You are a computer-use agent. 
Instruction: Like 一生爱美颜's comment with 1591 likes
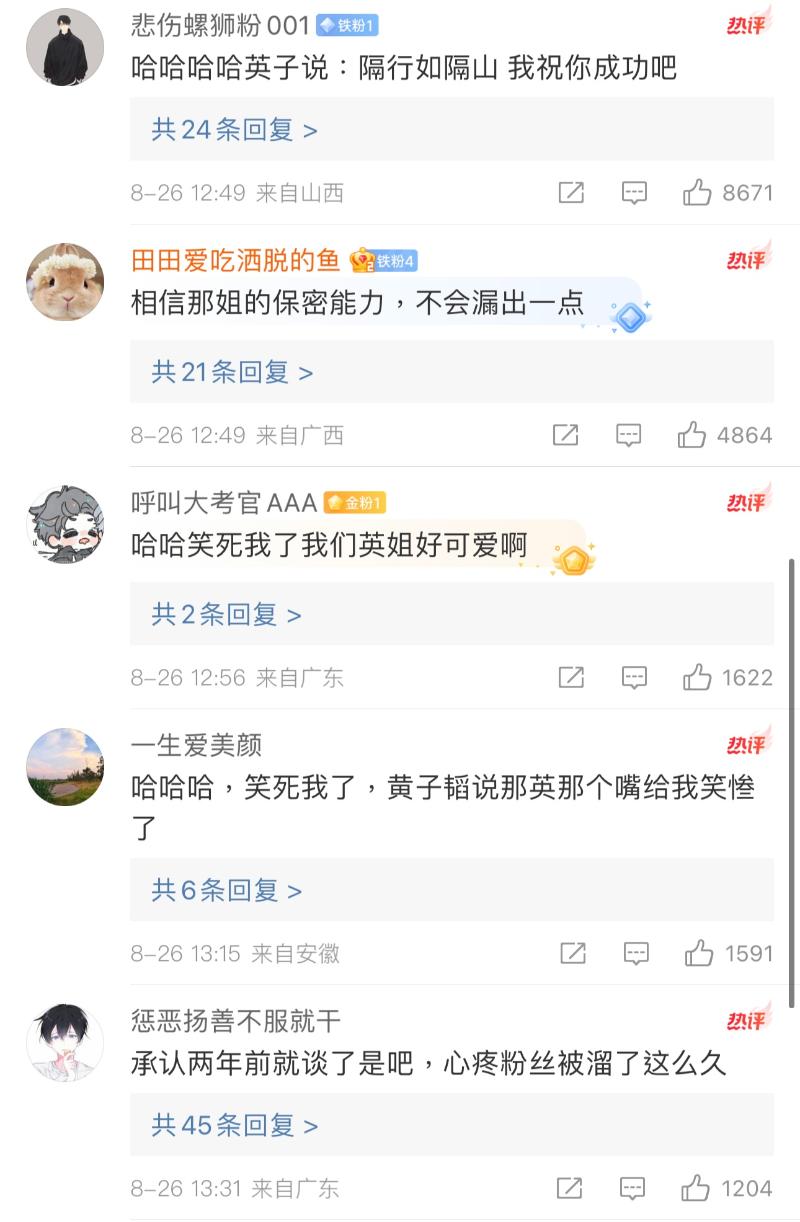(699, 954)
